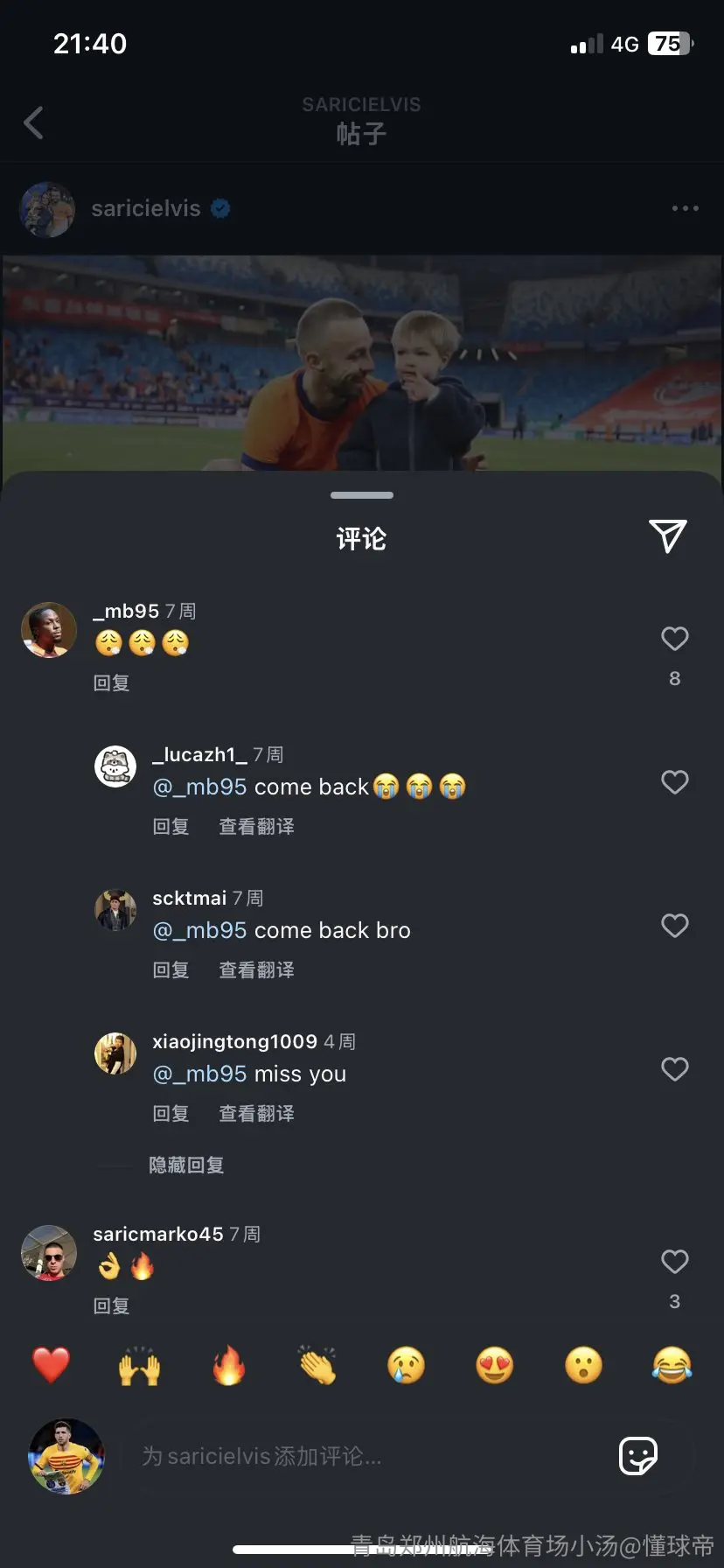Insert the red heart quick emoji
724x1568 pixels.
(x=51, y=1365)
